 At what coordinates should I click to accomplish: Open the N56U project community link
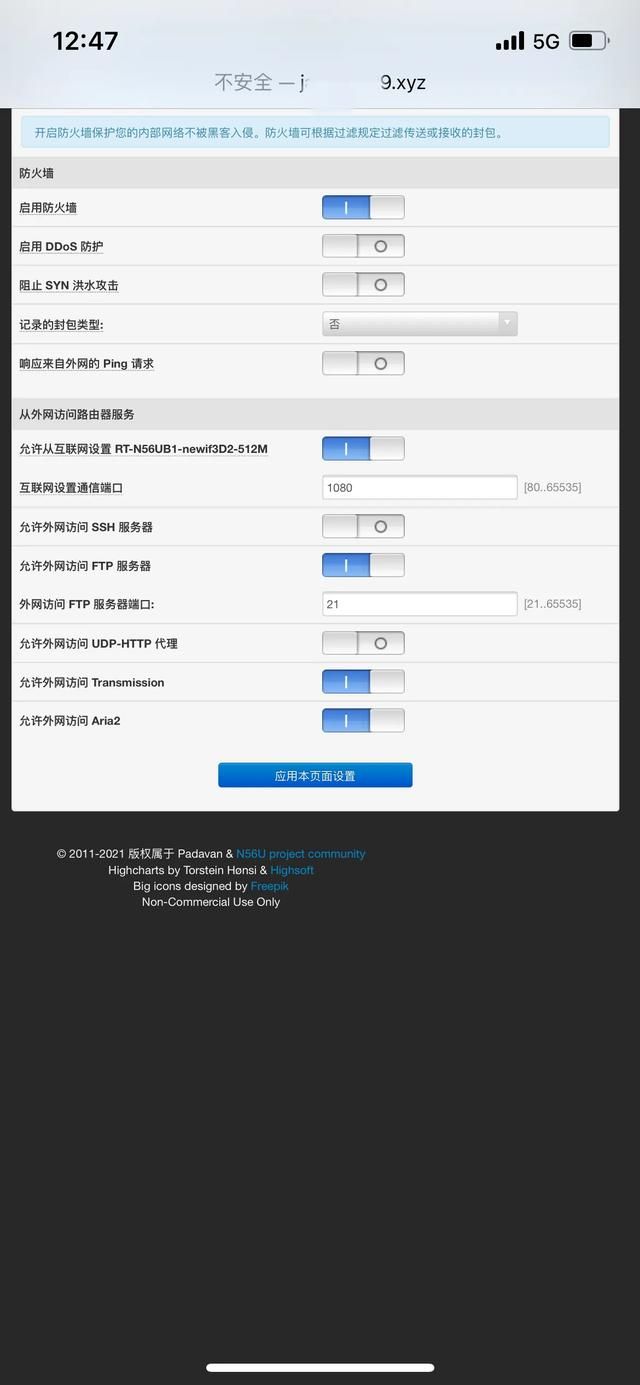tap(301, 854)
